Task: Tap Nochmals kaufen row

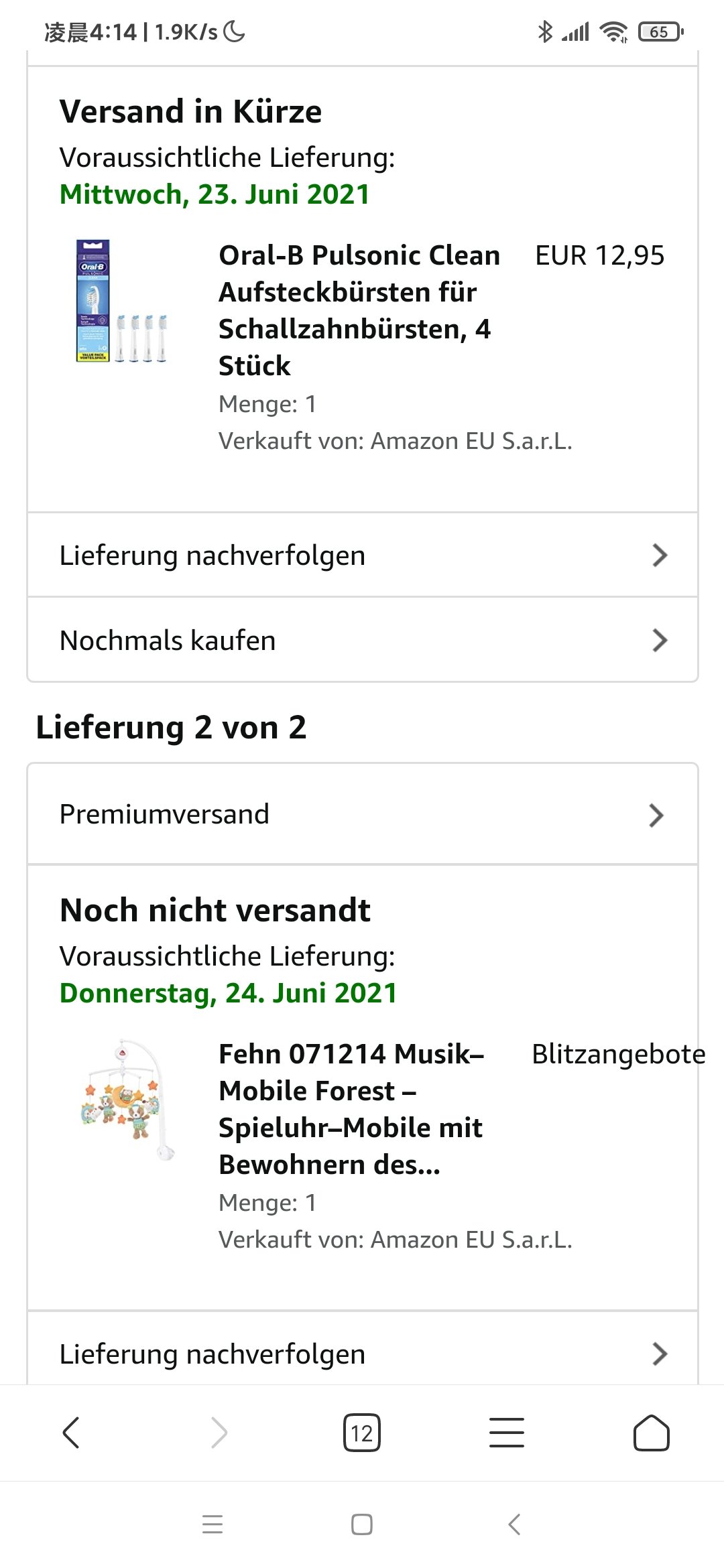Action: [362, 640]
